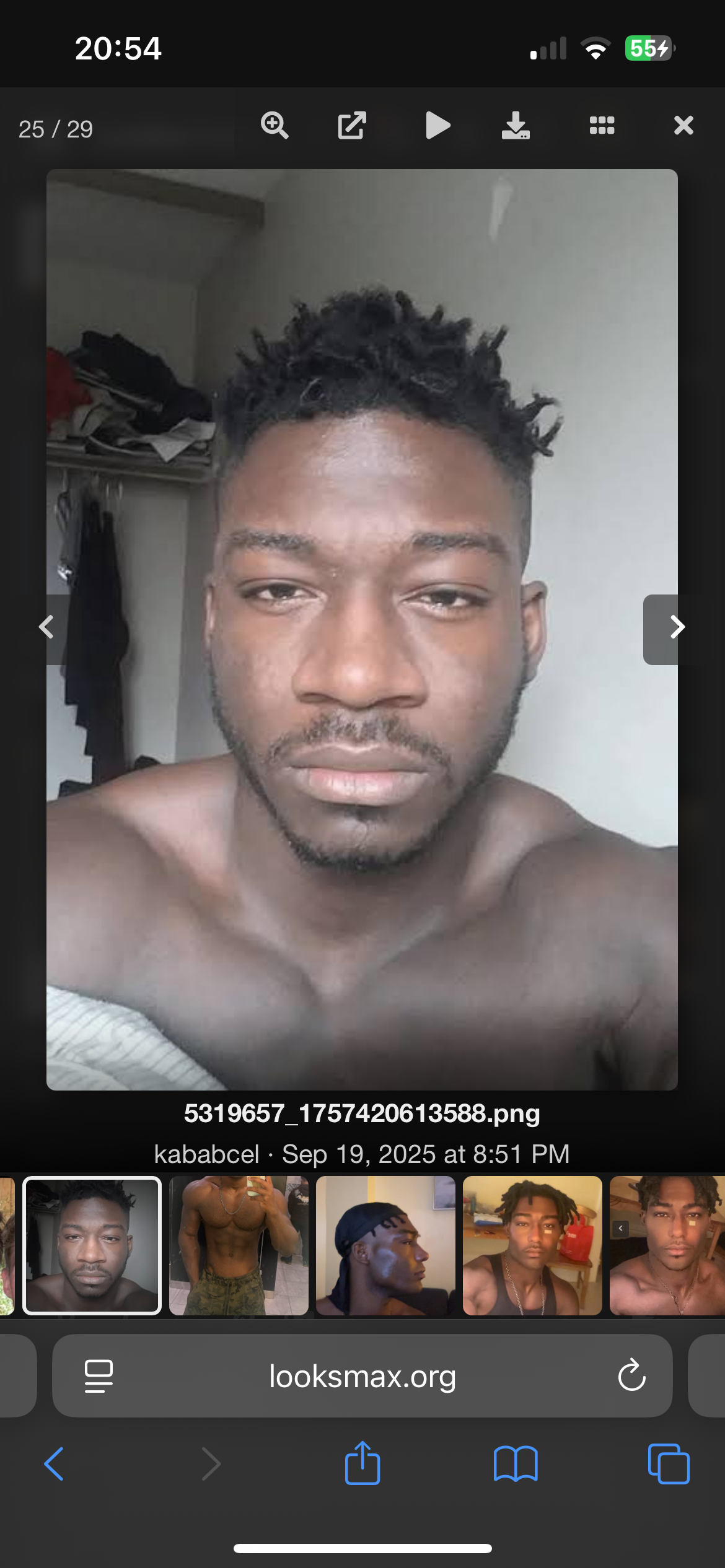
Task: Open the page settings menu in address bar
Action: pos(99,1376)
